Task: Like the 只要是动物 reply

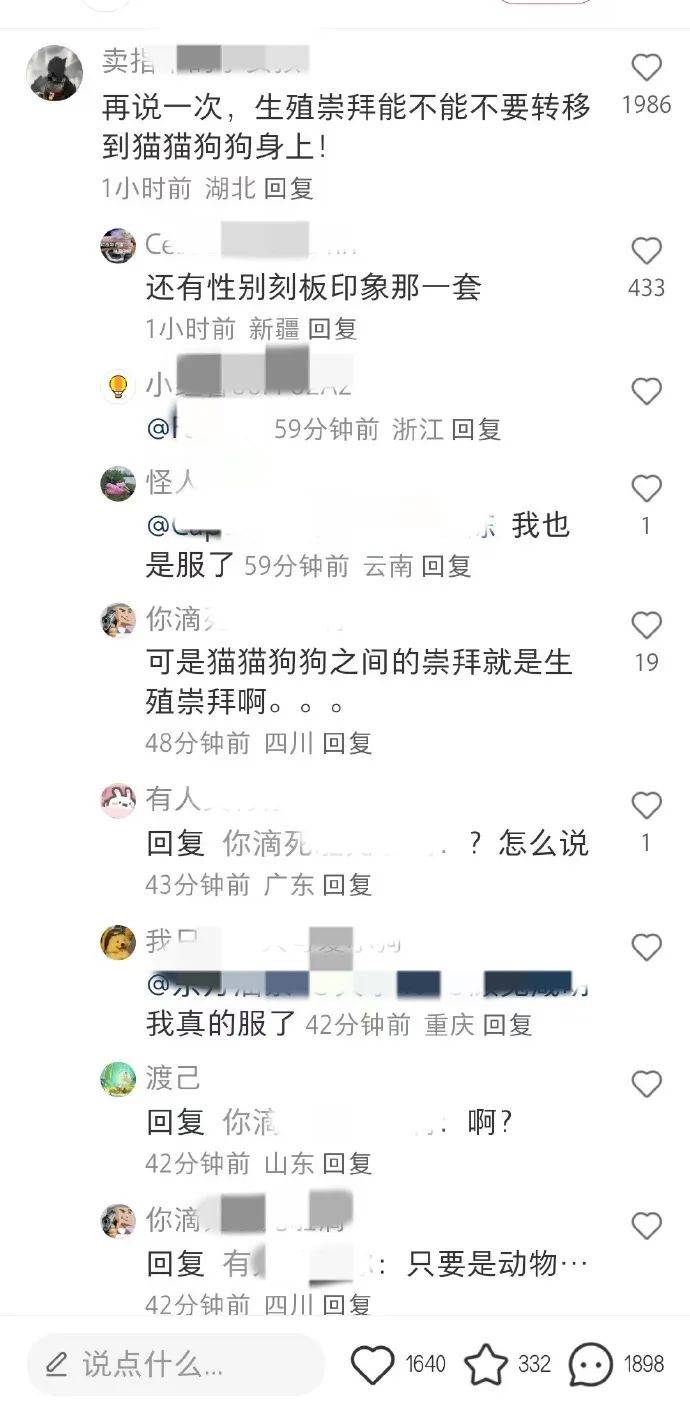Action: [x=647, y=1225]
